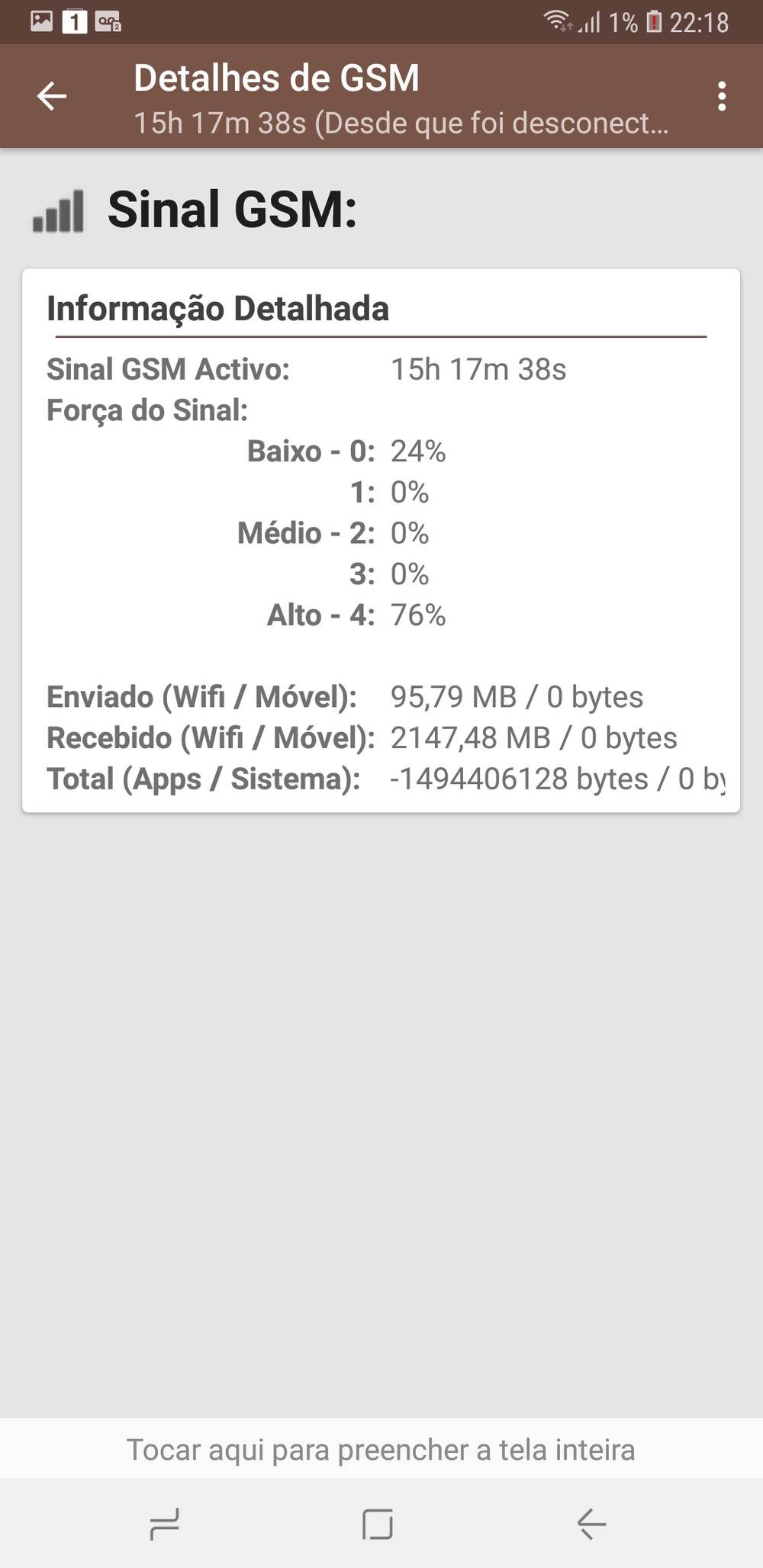
Task: Tap the system back button
Action: click(591, 1524)
